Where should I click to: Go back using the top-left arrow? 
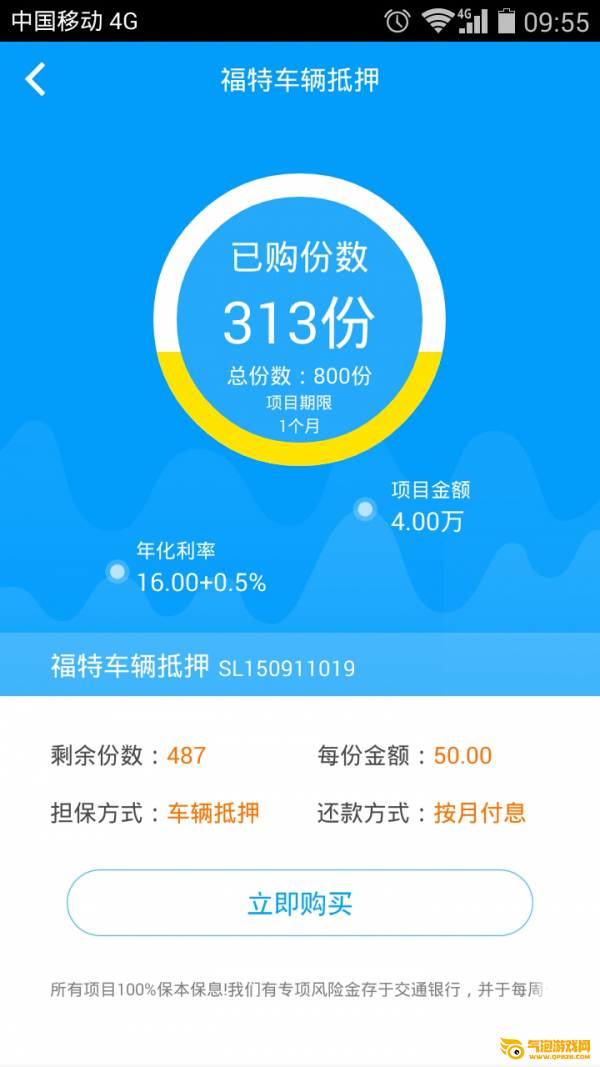pyautogui.click(x=36, y=79)
